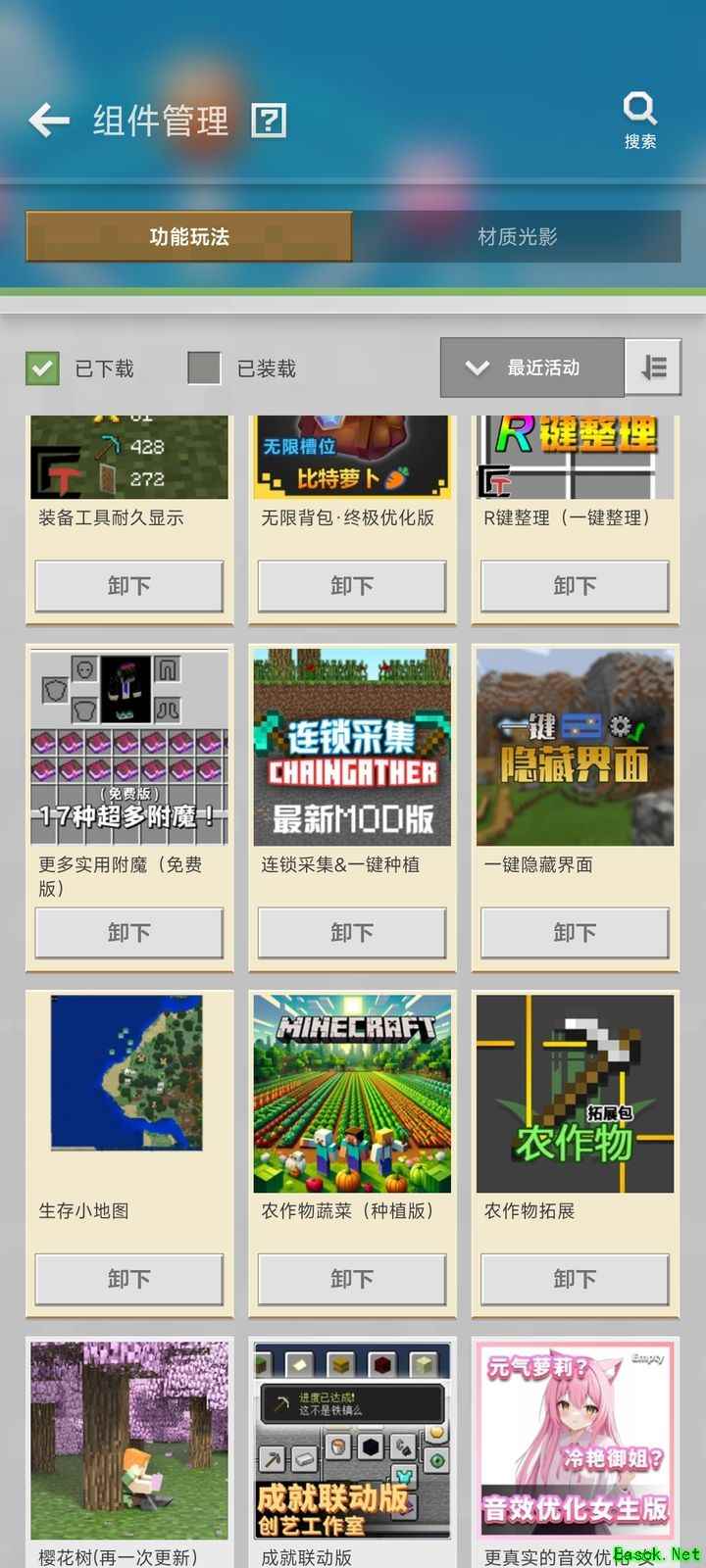The width and height of the screenshot is (706, 1568).
Task: Unload 连锁采集&一键种植 component
Action: [x=352, y=933]
